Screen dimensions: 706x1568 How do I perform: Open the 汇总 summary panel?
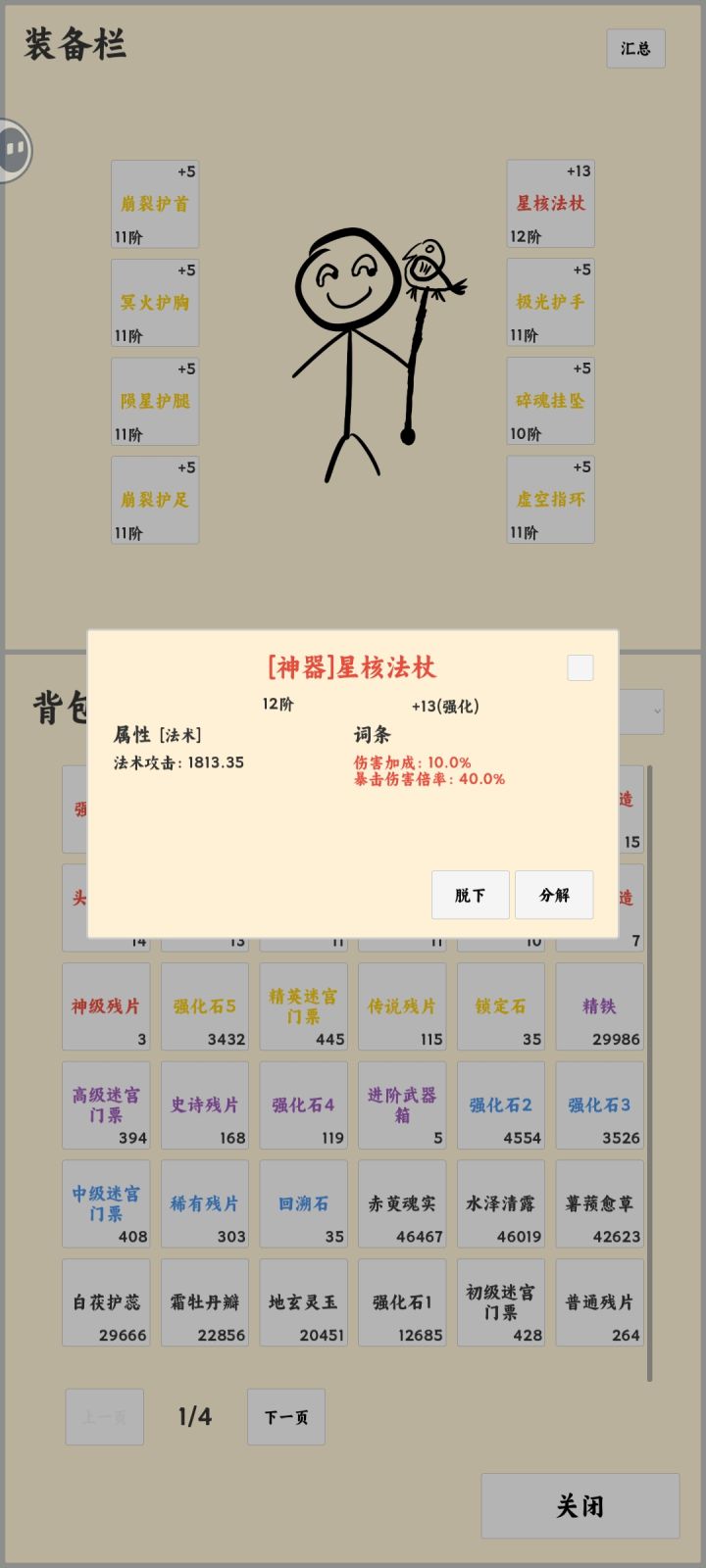coord(635,47)
